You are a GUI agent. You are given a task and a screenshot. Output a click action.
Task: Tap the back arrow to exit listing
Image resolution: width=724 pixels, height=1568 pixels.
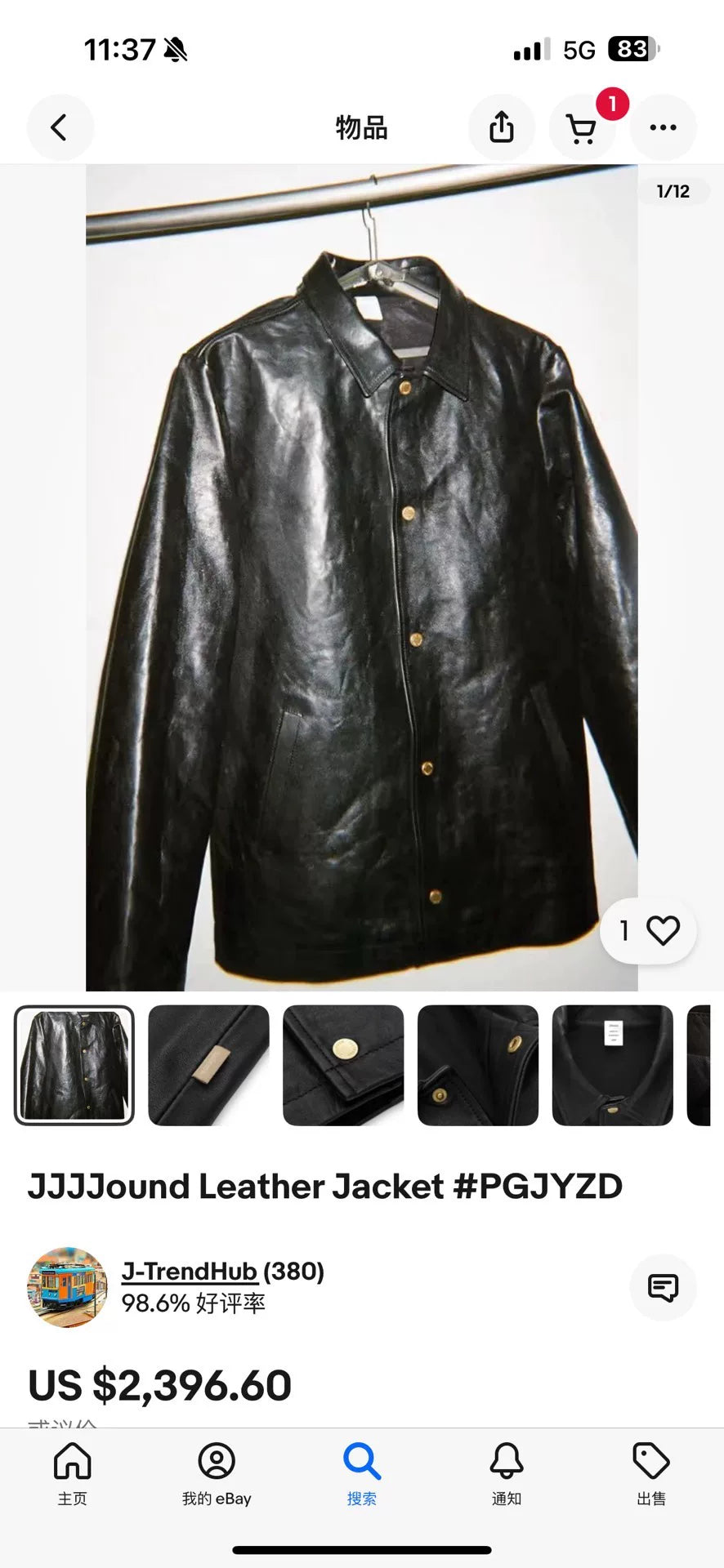click(x=60, y=127)
